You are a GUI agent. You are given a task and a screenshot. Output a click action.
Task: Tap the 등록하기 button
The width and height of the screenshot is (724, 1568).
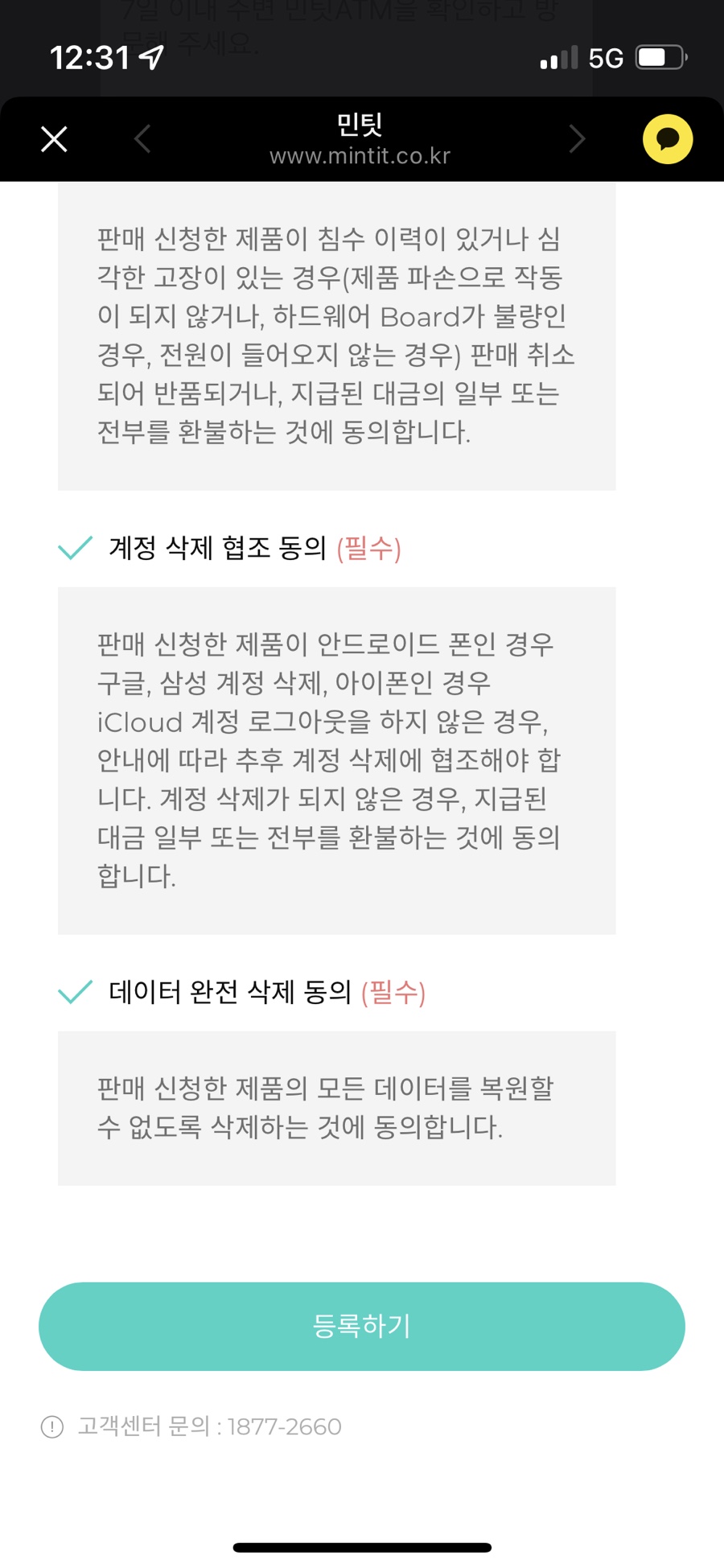pos(362,1326)
